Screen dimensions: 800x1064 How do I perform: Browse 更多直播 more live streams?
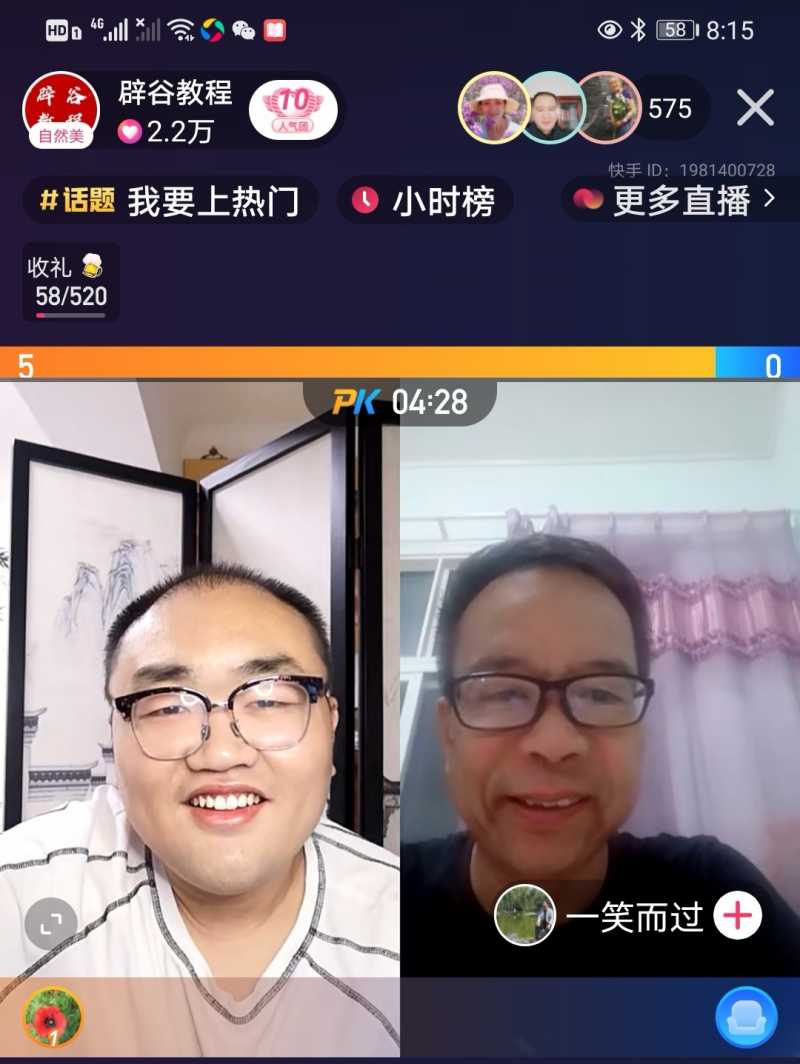[676, 200]
